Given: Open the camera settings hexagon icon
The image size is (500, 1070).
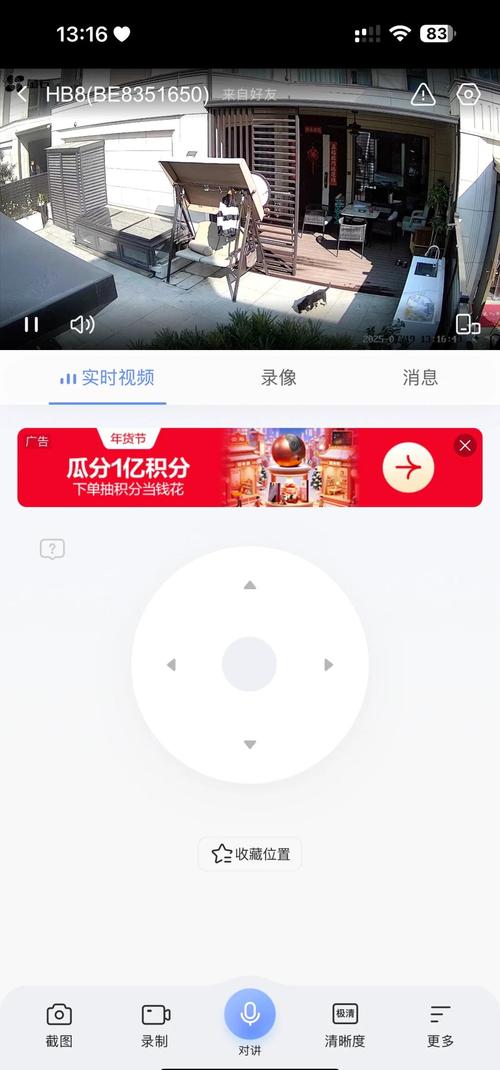Looking at the screenshot, I should [x=468, y=93].
